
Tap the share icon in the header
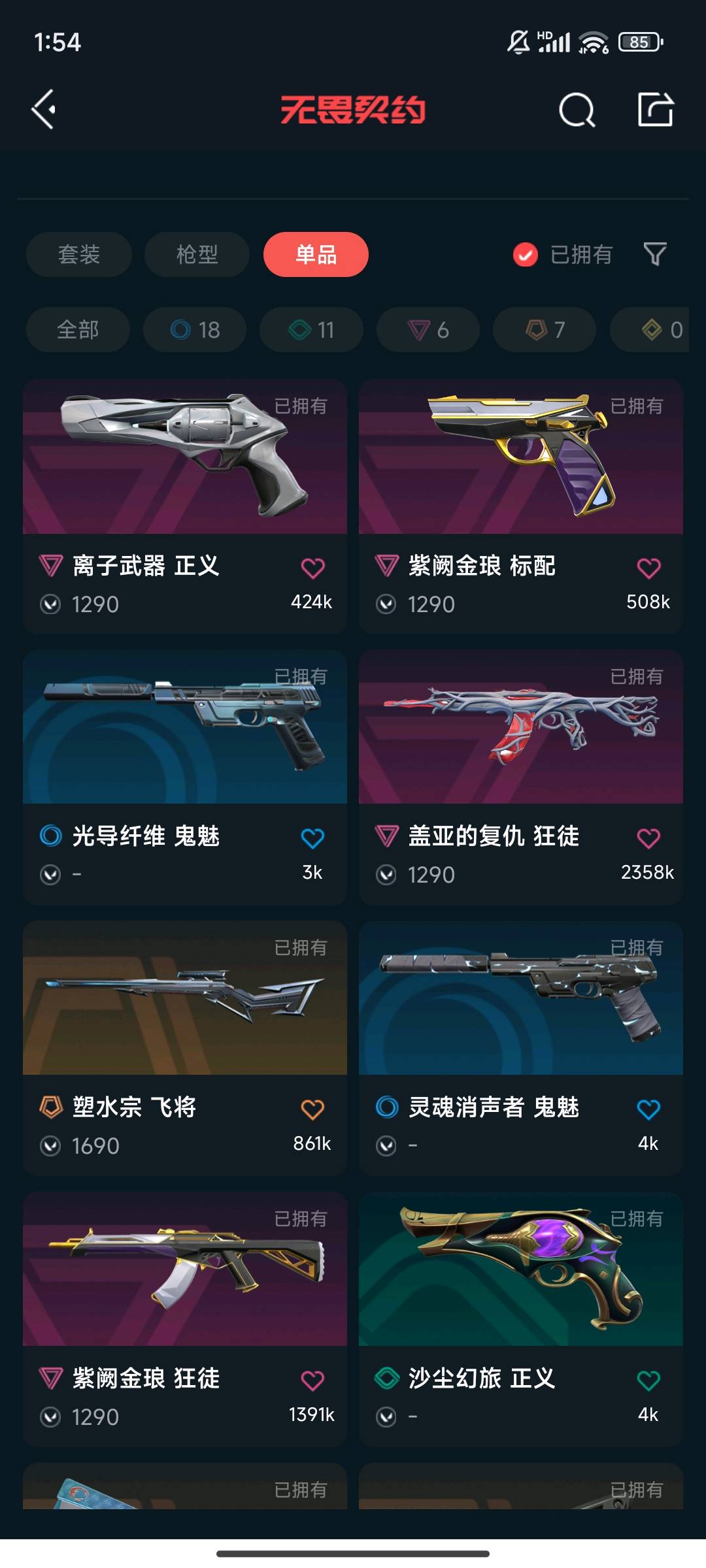coord(656,109)
